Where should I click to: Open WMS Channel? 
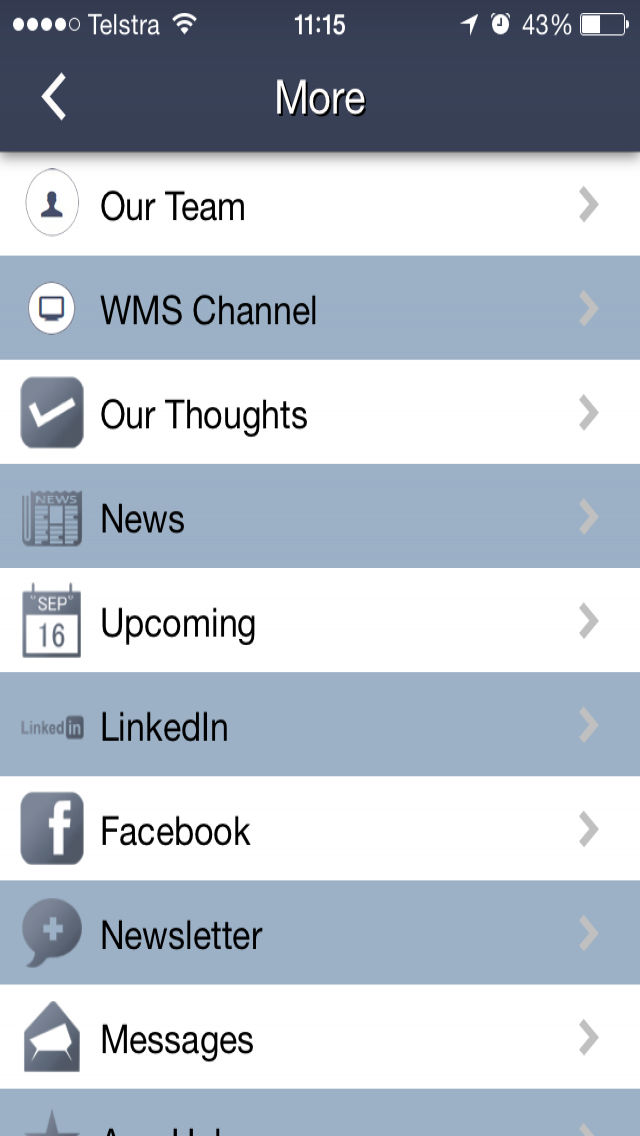[x=320, y=308]
